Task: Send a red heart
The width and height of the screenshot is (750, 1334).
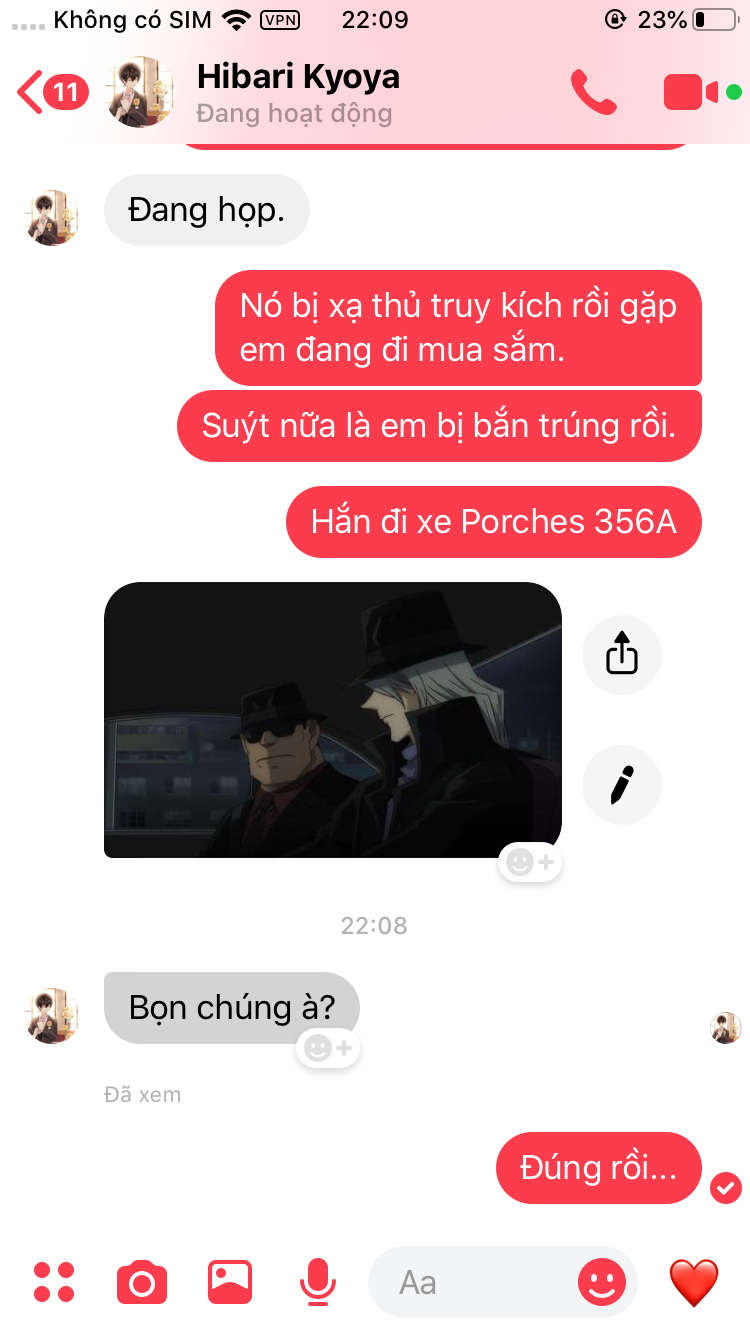Action: pyautogui.click(x=694, y=1282)
